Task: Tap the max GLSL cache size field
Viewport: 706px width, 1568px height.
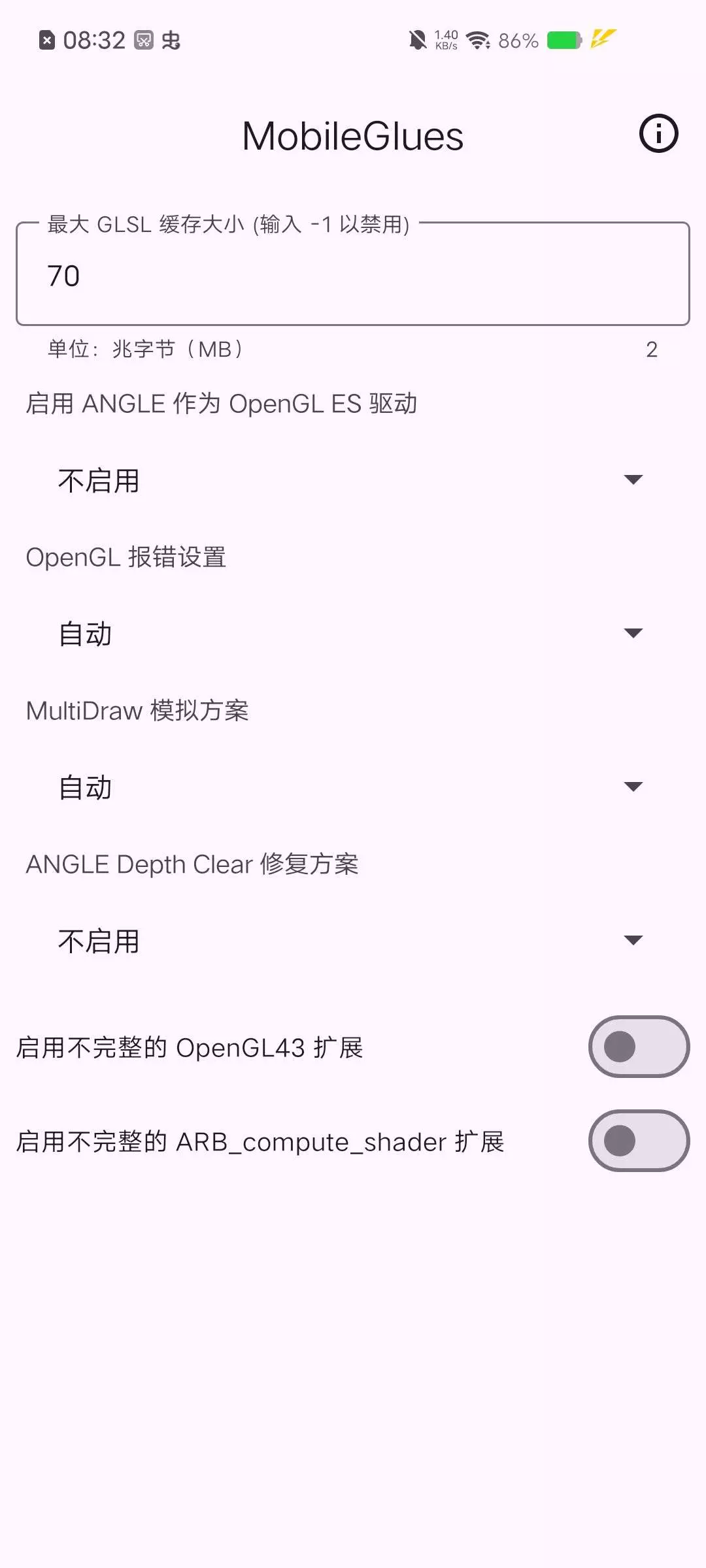Action: 353,274
